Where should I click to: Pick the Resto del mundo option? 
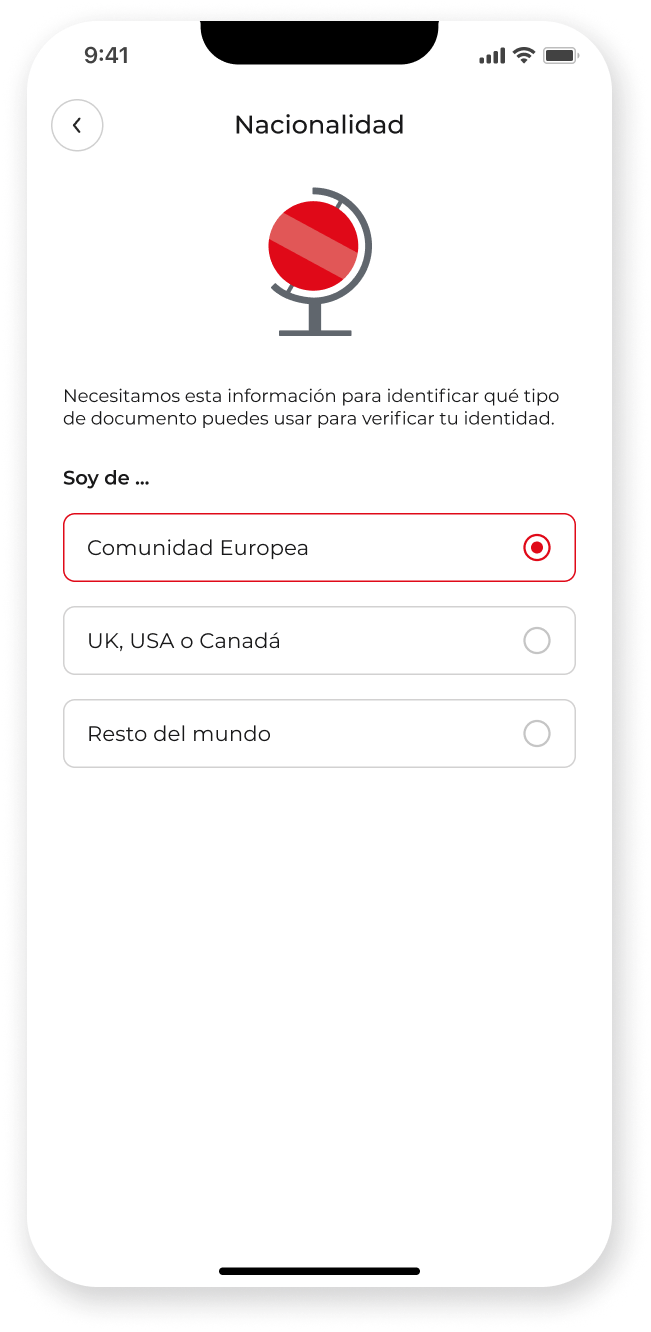pyautogui.click(x=319, y=734)
